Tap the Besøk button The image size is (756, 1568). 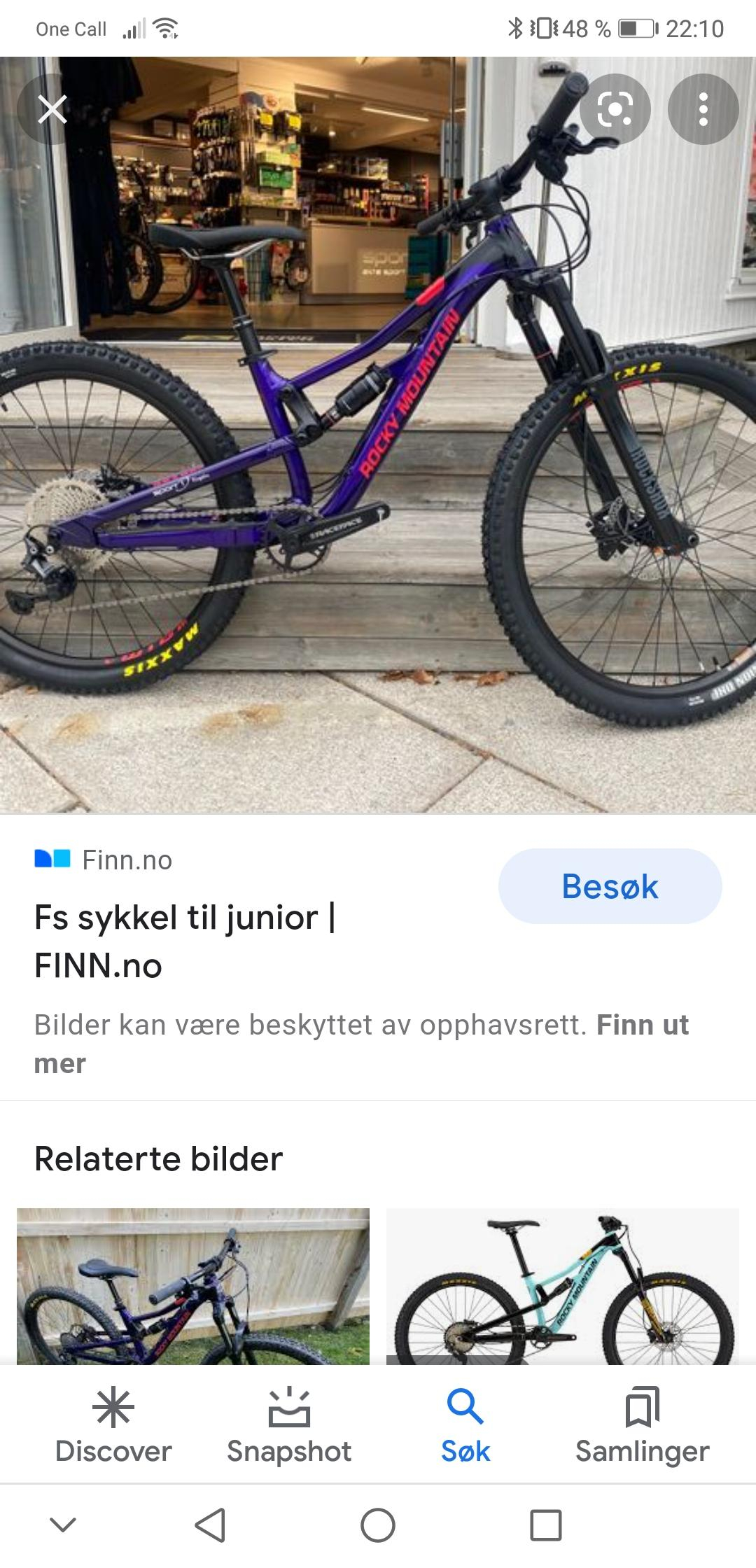click(610, 886)
